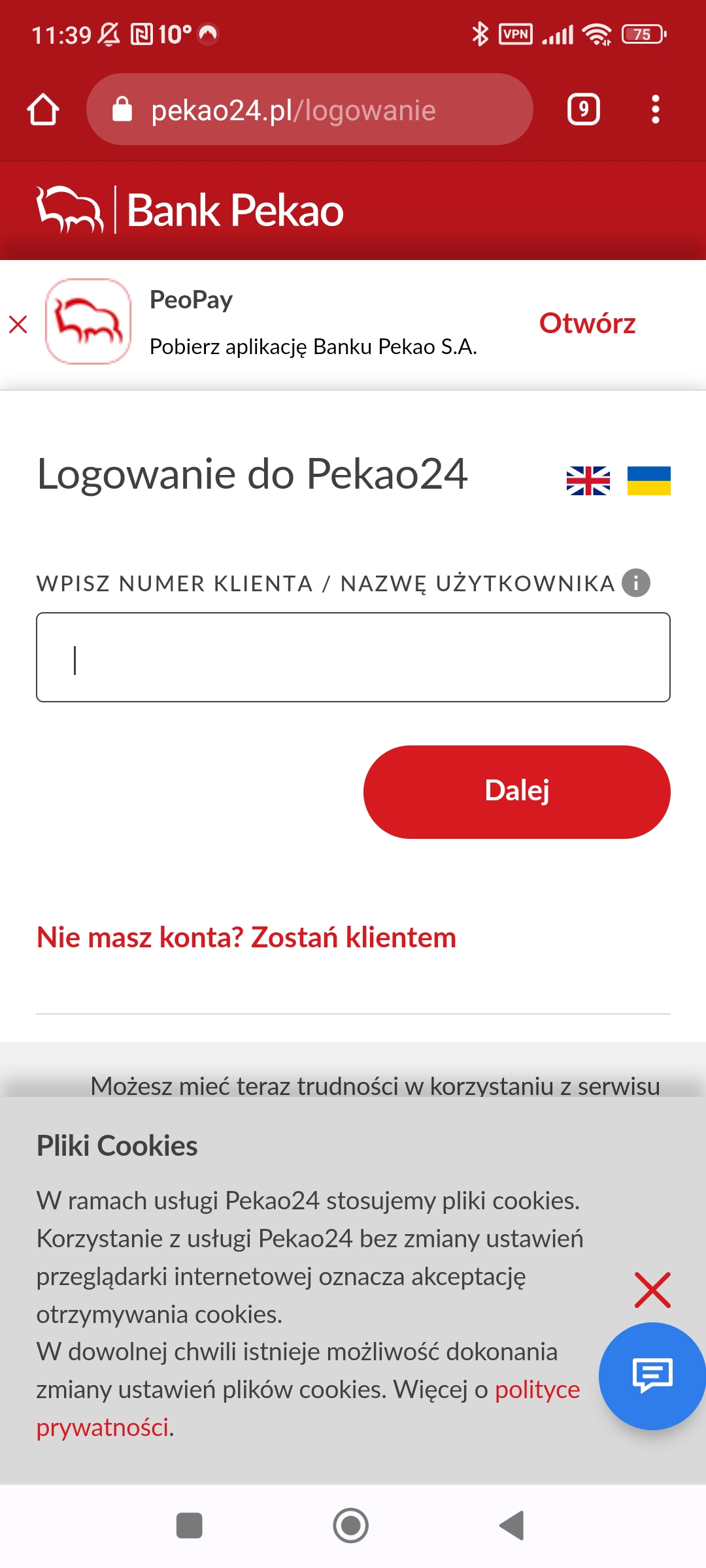
Task: Tap Otwórz to open PeoPay app
Action: click(587, 323)
